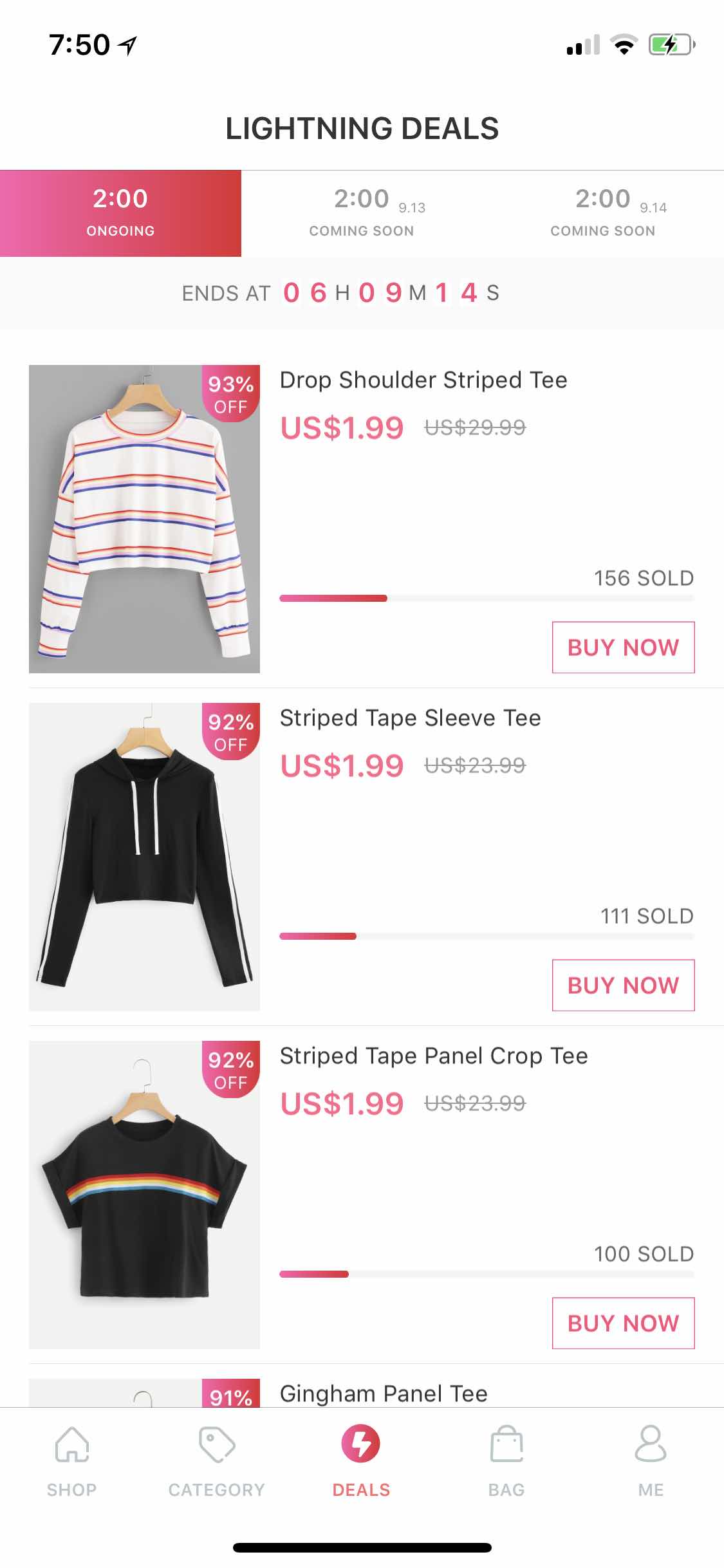Open the Striped Tape Panel Crop Tee picture

coord(144,1195)
